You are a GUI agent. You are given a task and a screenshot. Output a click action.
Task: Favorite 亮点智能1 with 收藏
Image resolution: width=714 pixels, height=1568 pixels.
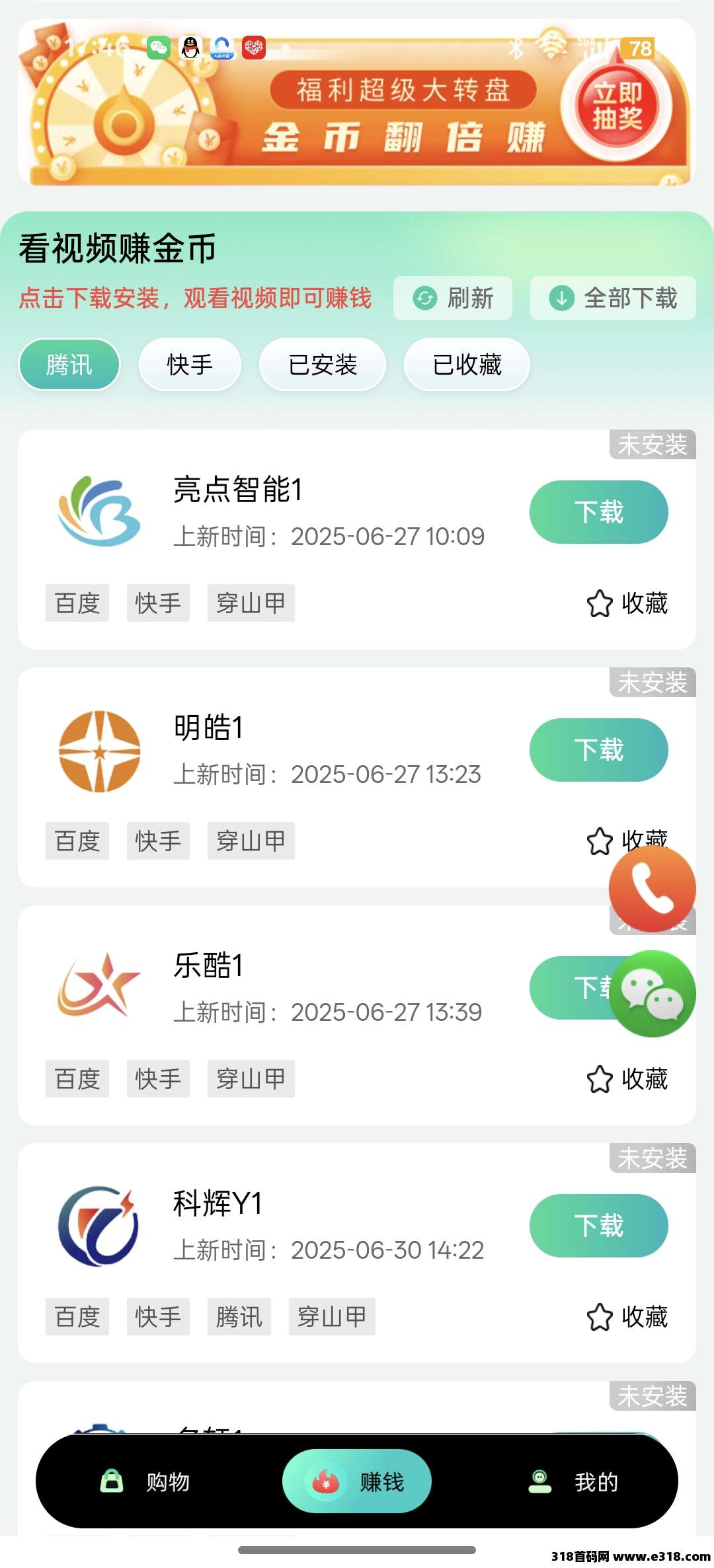[x=627, y=603]
